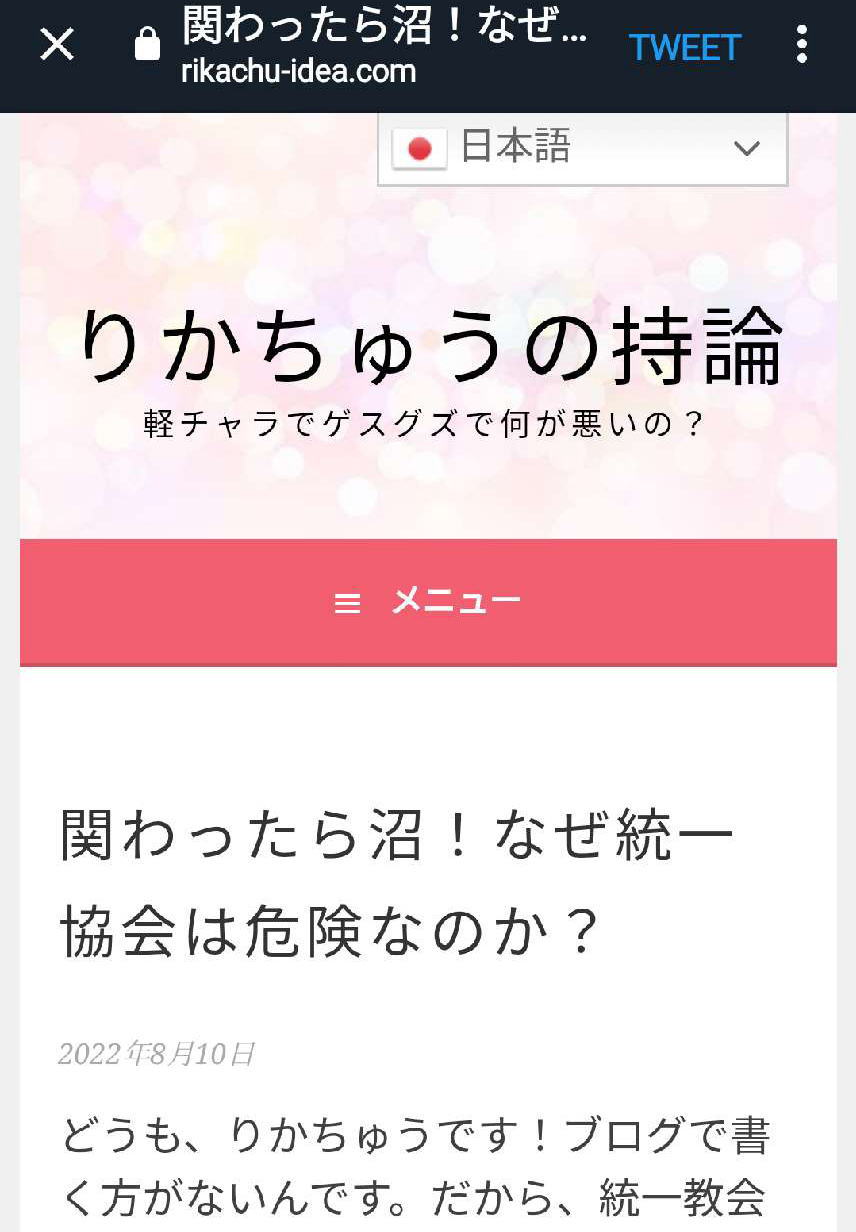Open the browser overflow menu
The height and width of the screenshot is (1232, 856).
(801, 45)
